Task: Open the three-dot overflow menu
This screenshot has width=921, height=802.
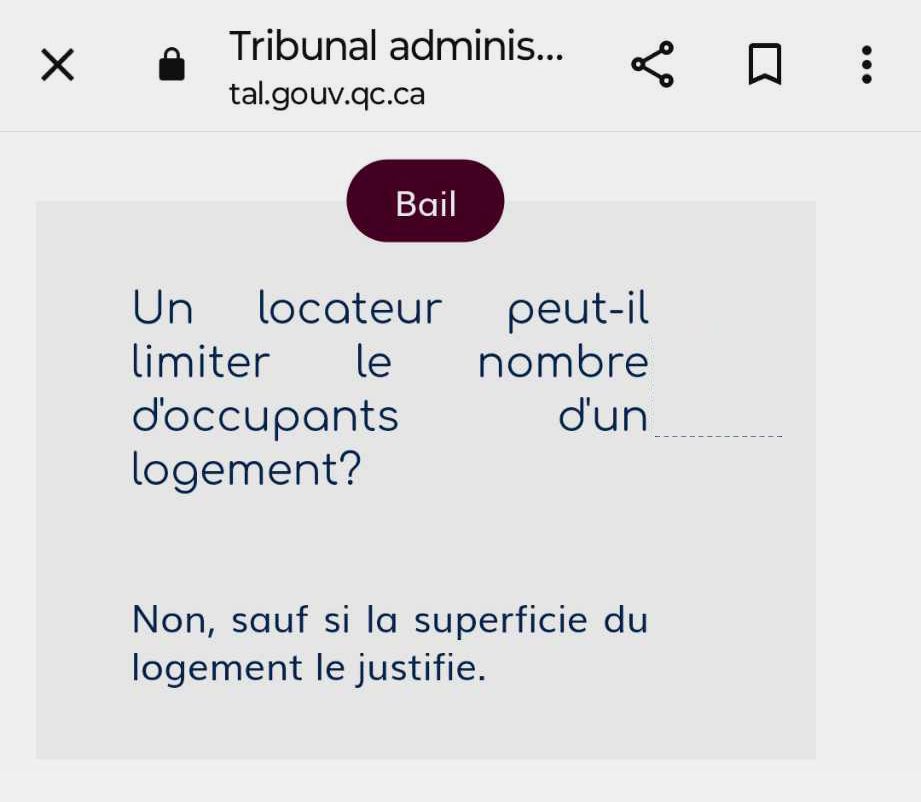Action: tap(866, 65)
